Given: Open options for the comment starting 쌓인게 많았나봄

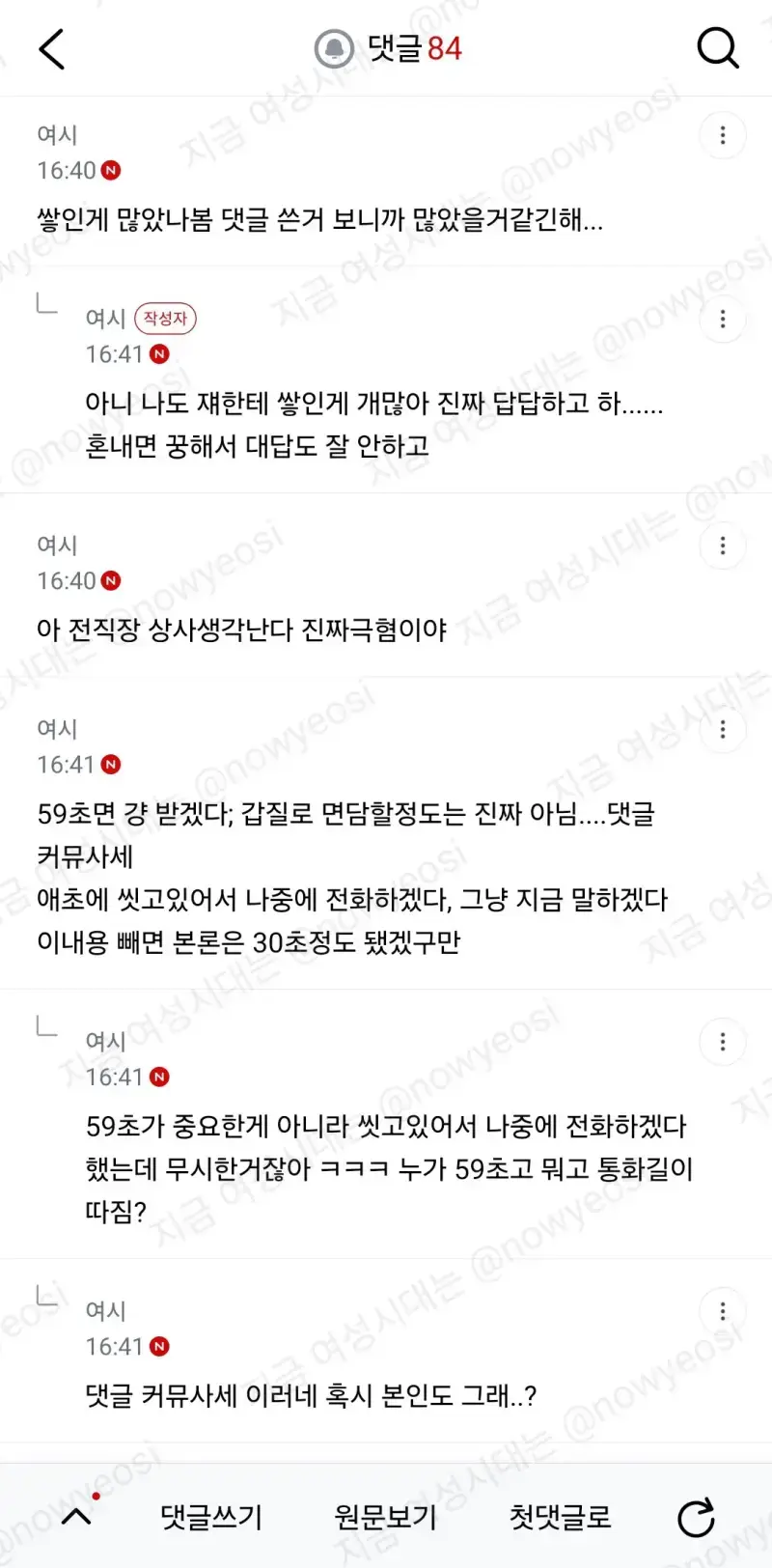Looking at the screenshot, I should click(x=723, y=135).
